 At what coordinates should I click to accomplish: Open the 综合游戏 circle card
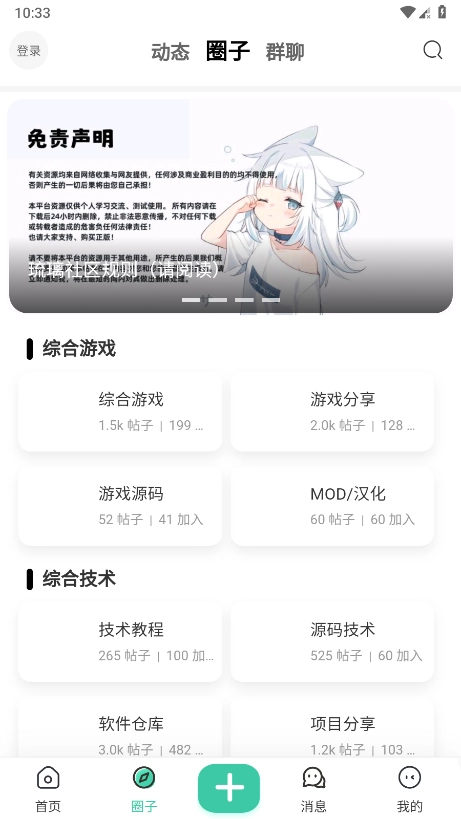click(120, 412)
